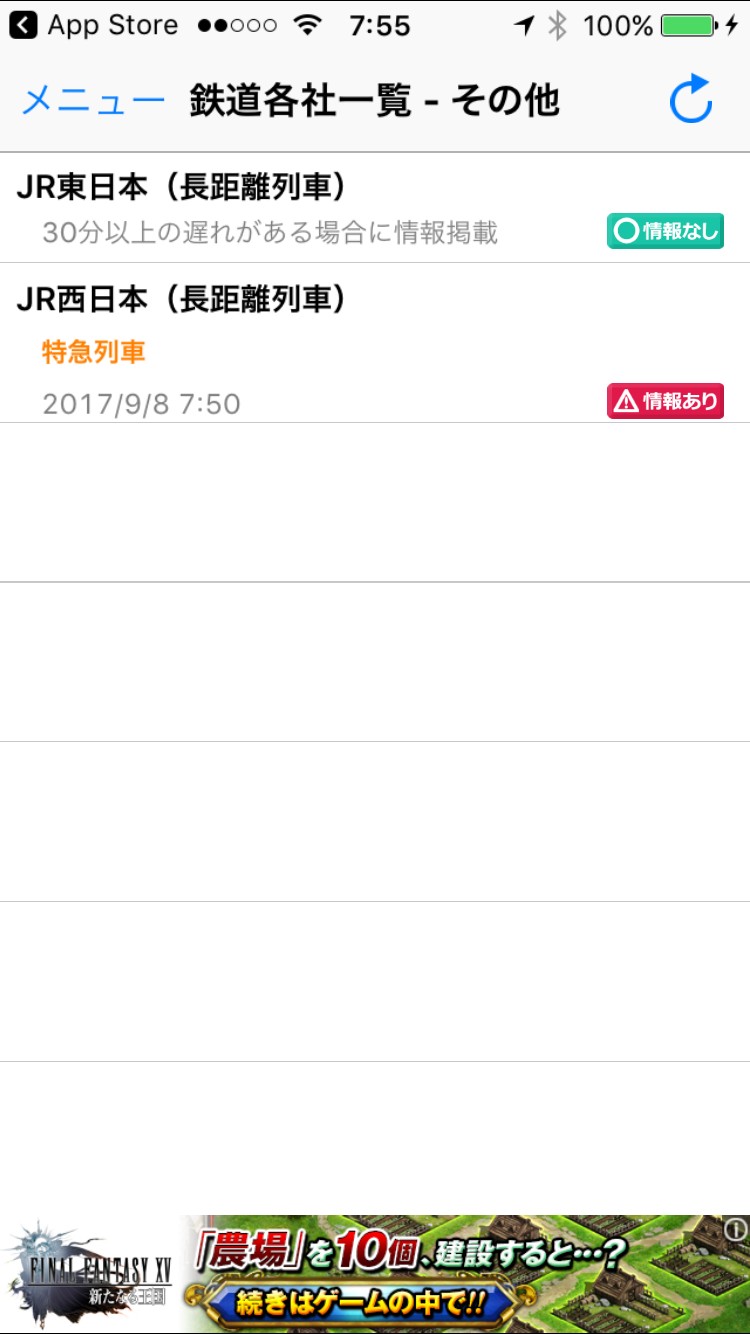Tap the ad info icon
The image size is (750, 1334).
point(735,1229)
